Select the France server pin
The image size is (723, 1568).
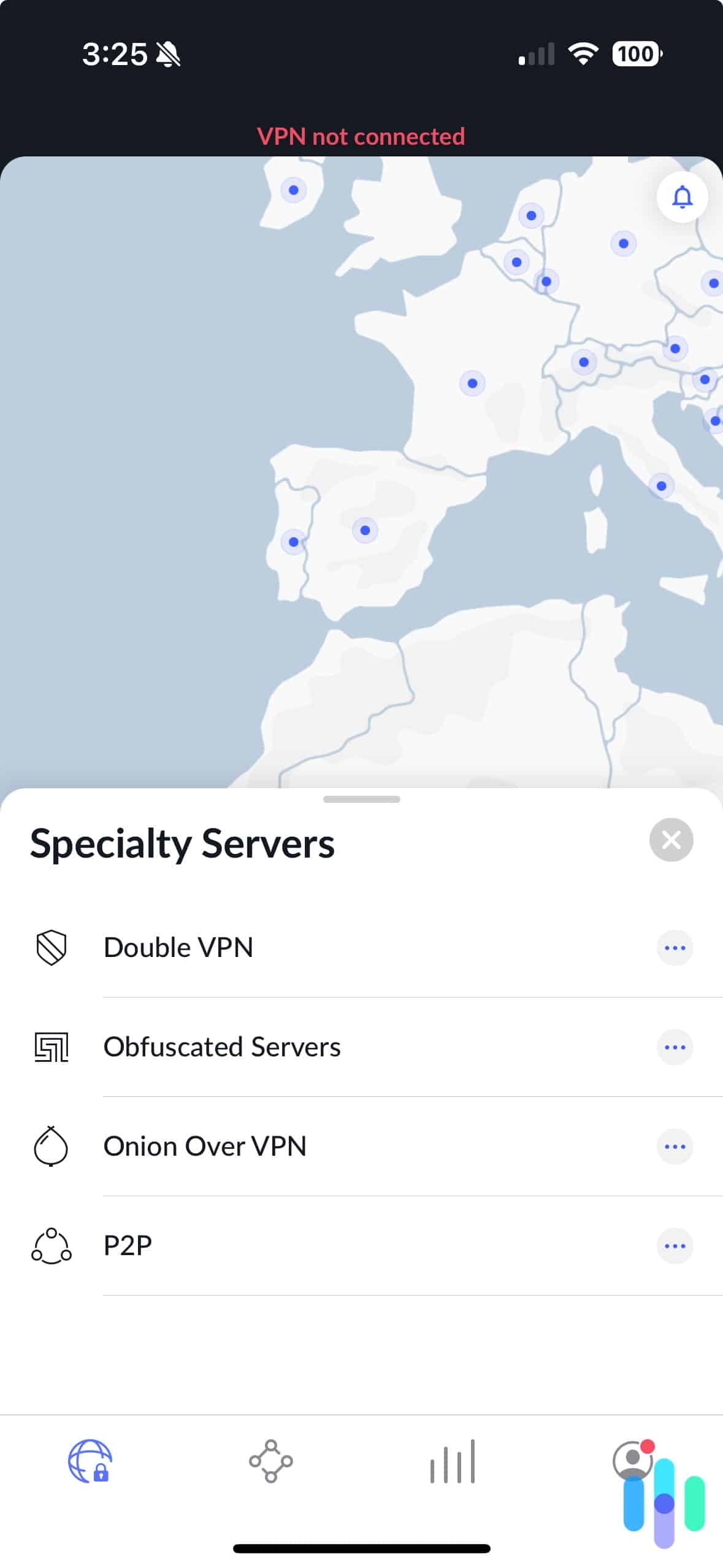(x=472, y=383)
